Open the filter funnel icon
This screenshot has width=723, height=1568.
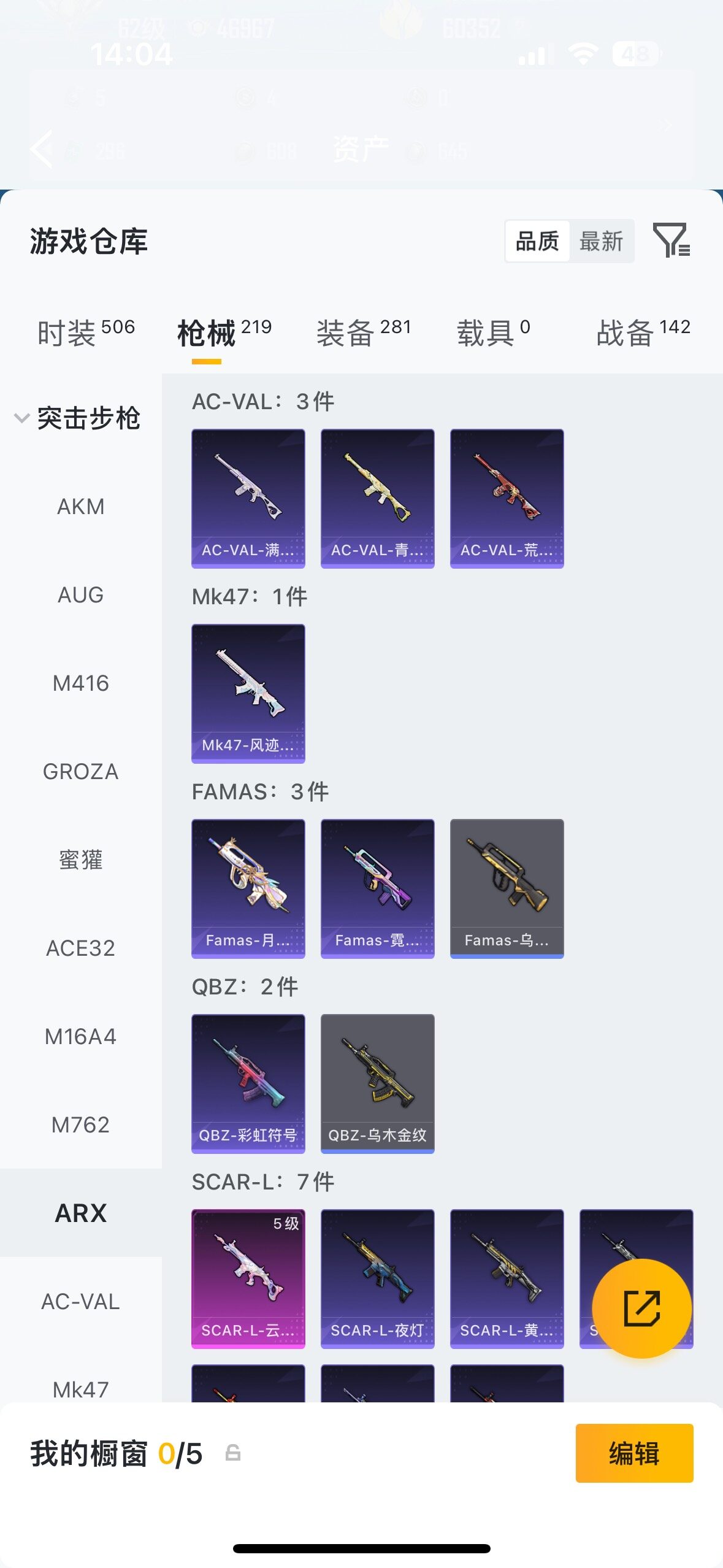tap(671, 240)
